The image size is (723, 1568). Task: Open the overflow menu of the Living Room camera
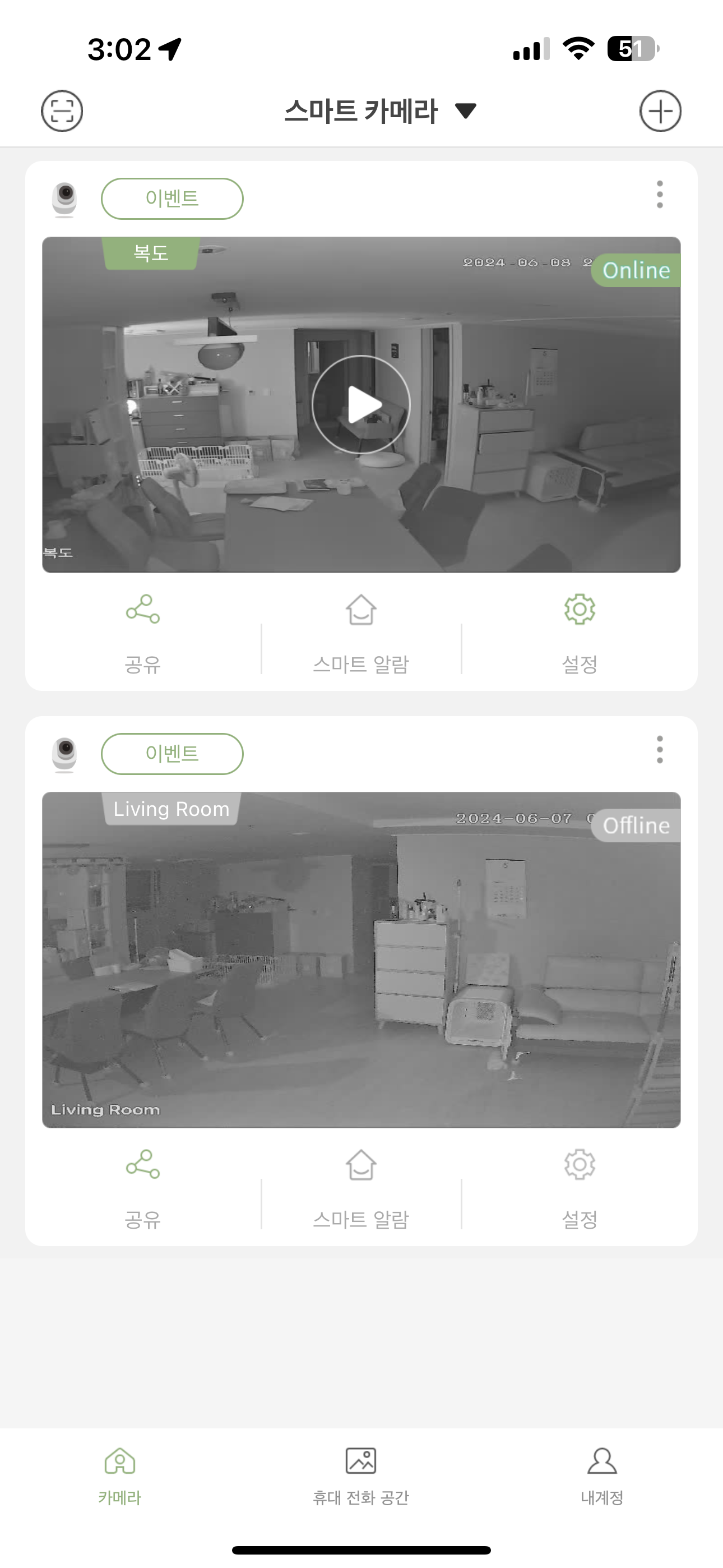point(660,750)
